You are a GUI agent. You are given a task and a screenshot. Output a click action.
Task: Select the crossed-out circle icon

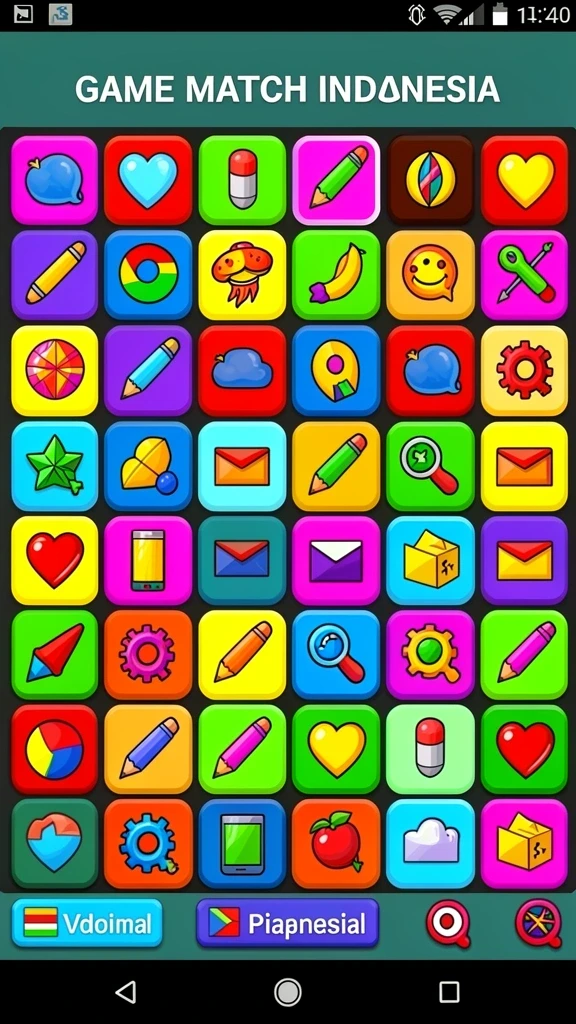pyautogui.click(x=539, y=923)
